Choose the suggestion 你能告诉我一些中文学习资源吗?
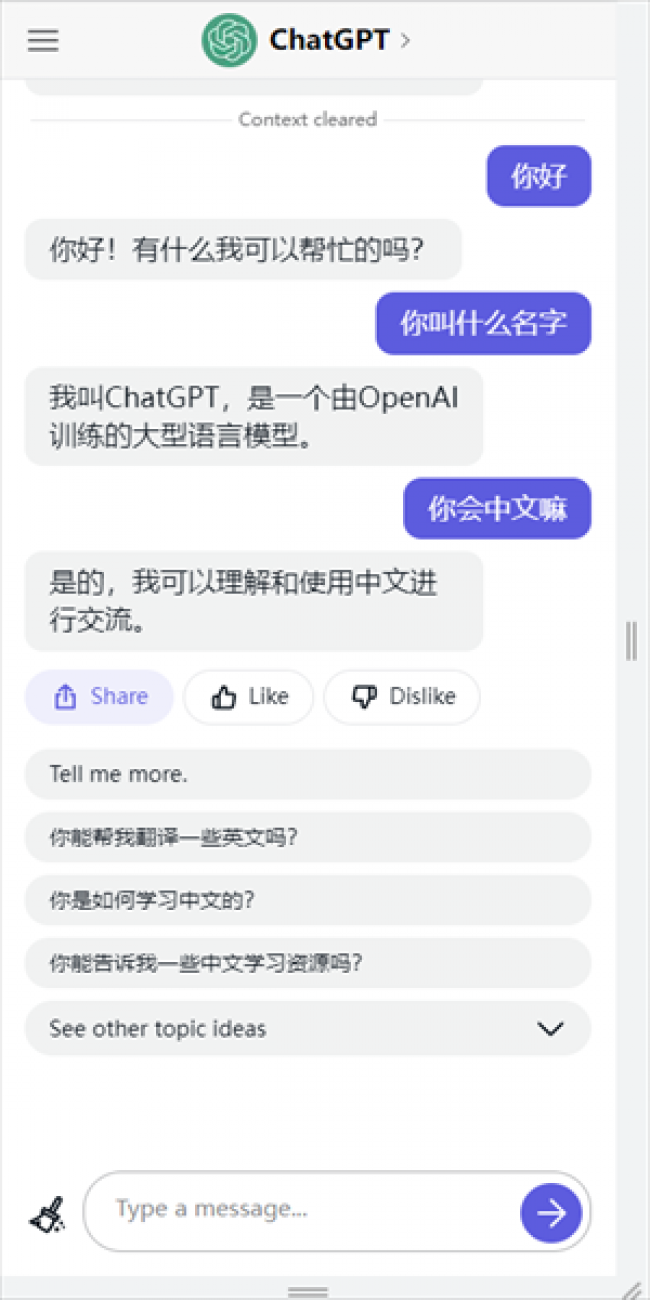 pyautogui.click(x=307, y=963)
